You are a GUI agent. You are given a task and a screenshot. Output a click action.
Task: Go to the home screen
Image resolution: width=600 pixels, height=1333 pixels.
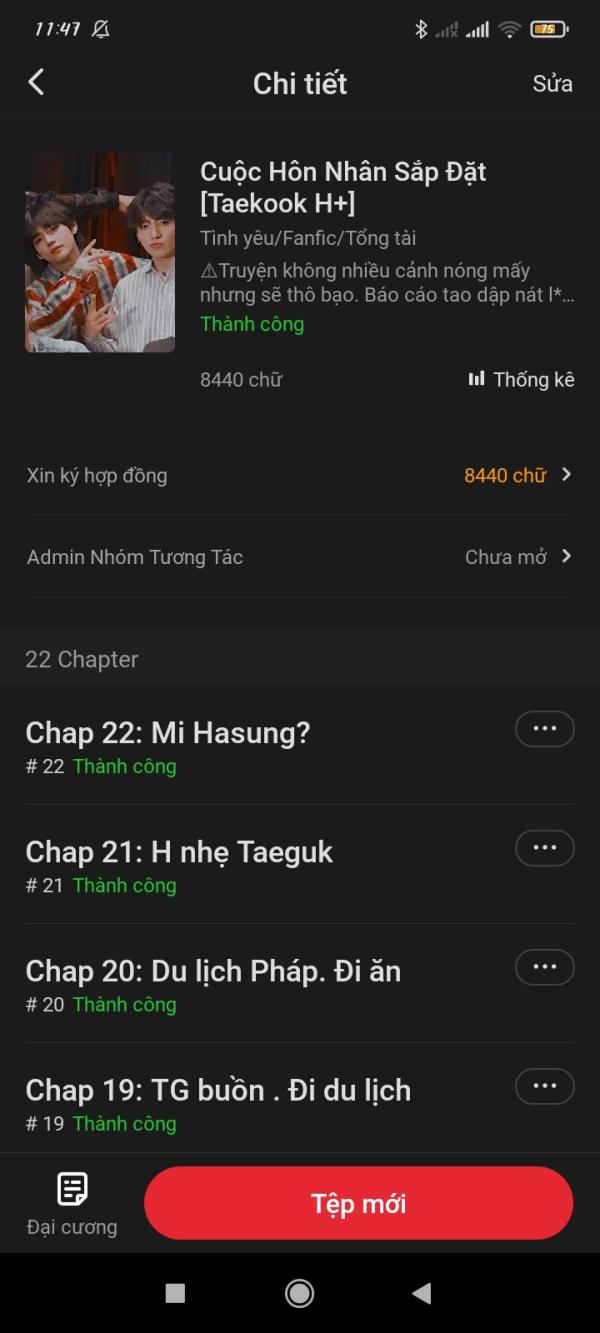click(299, 1293)
